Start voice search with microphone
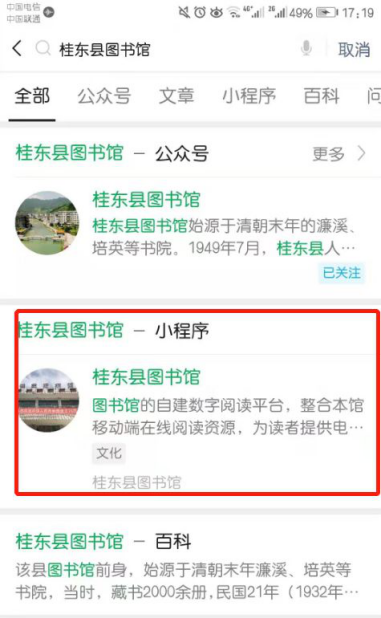The width and height of the screenshot is (381, 618). coord(306,49)
